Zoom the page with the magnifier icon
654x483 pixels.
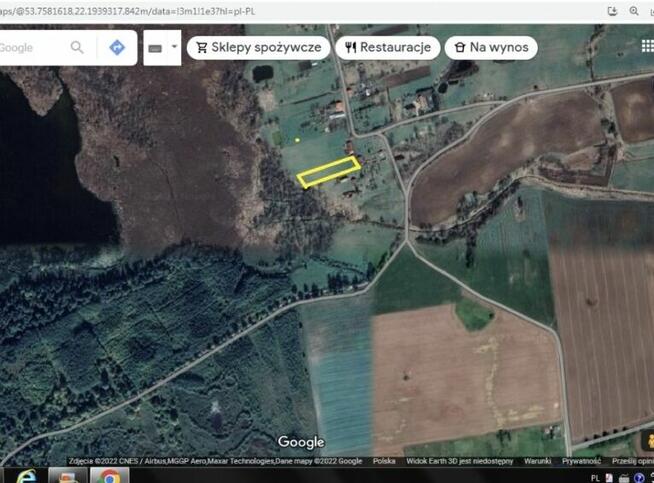(x=634, y=10)
